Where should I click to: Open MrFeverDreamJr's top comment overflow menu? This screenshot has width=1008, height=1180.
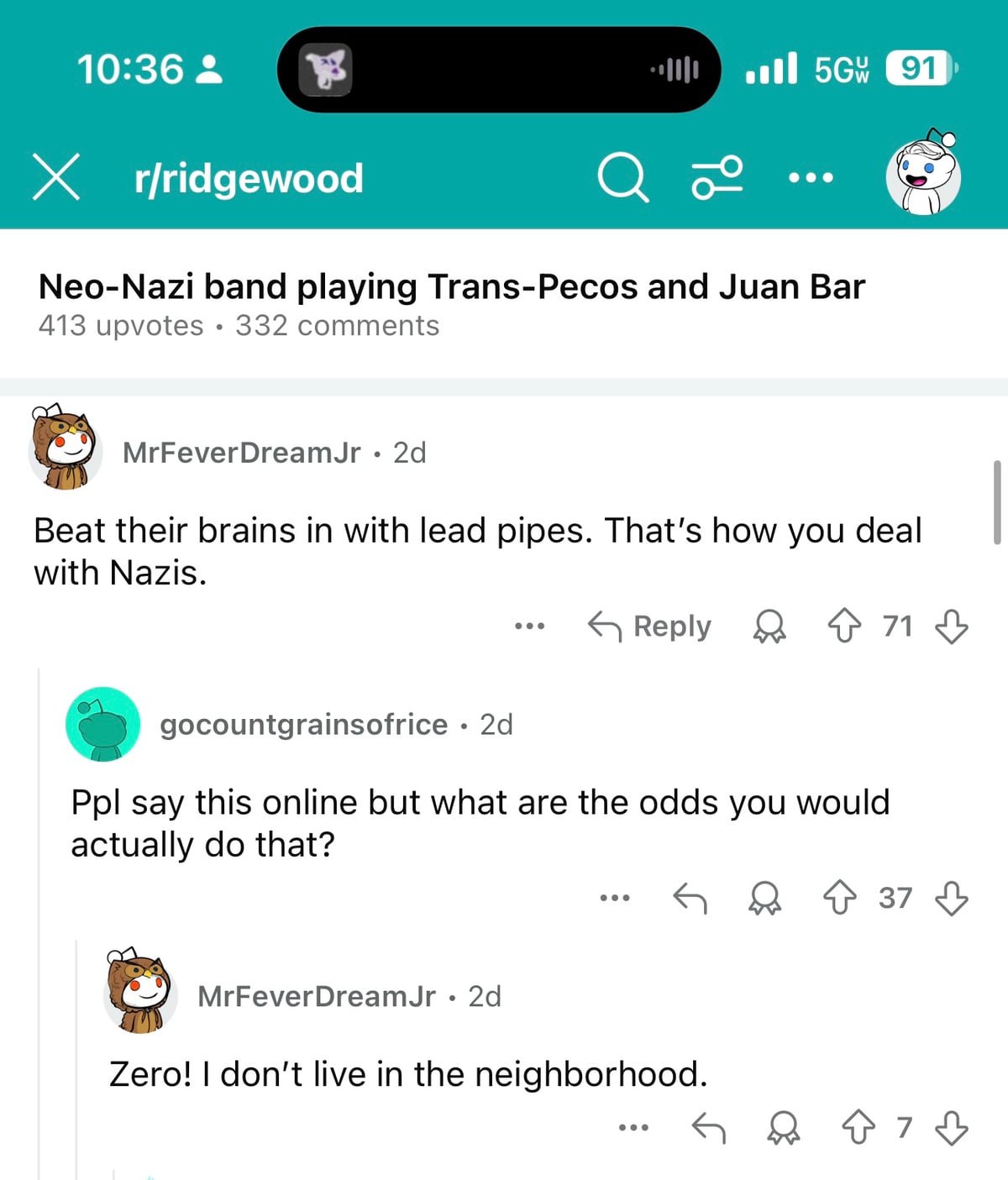[528, 627]
